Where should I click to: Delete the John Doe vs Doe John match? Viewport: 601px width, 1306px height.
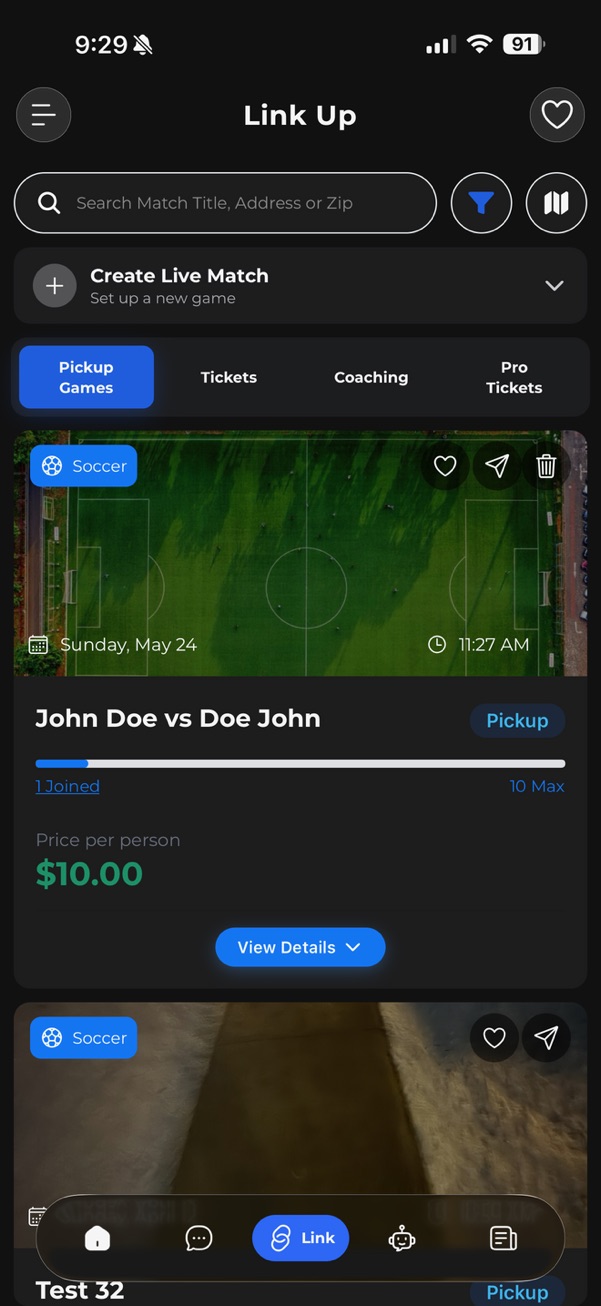coord(546,466)
